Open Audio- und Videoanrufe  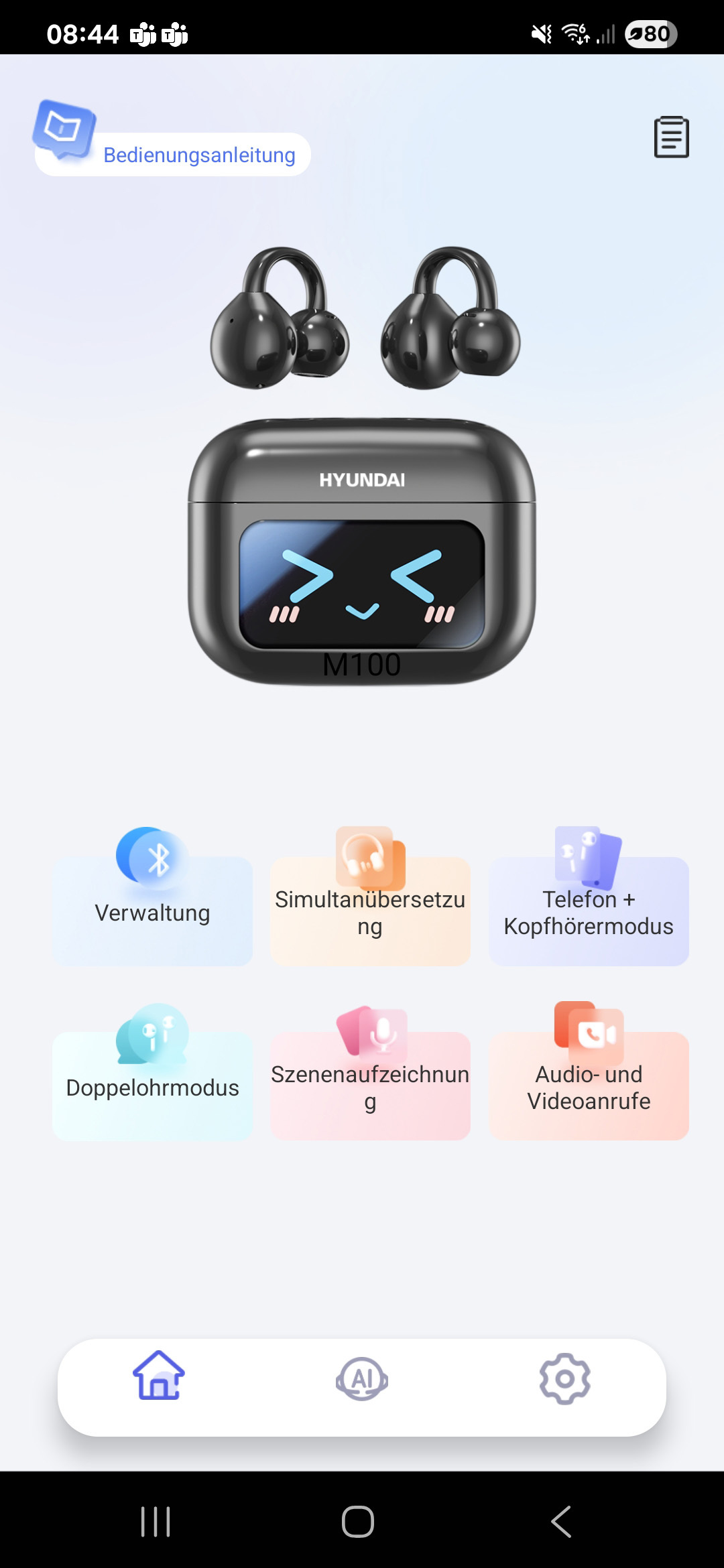pos(589,1085)
